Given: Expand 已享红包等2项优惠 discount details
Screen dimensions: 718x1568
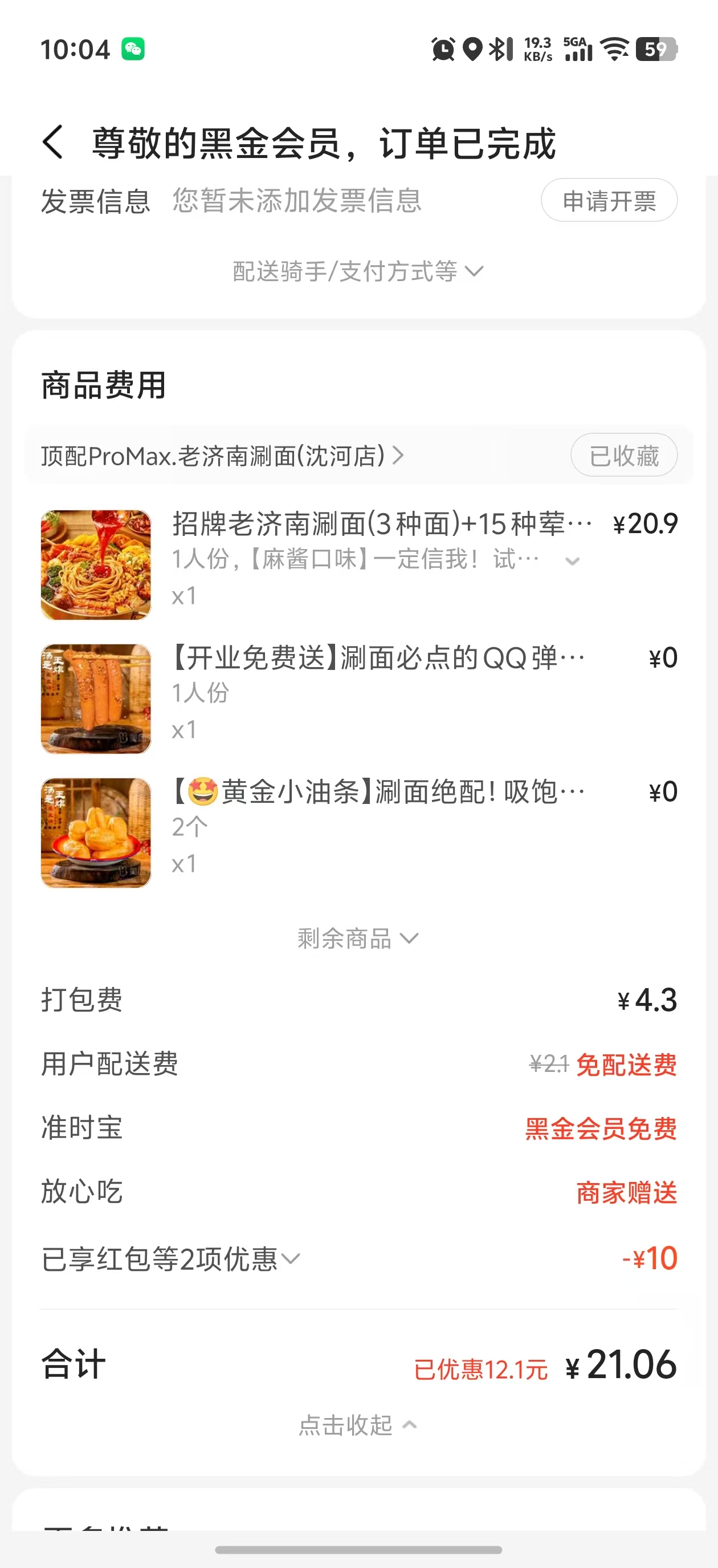Looking at the screenshot, I should tap(170, 1259).
